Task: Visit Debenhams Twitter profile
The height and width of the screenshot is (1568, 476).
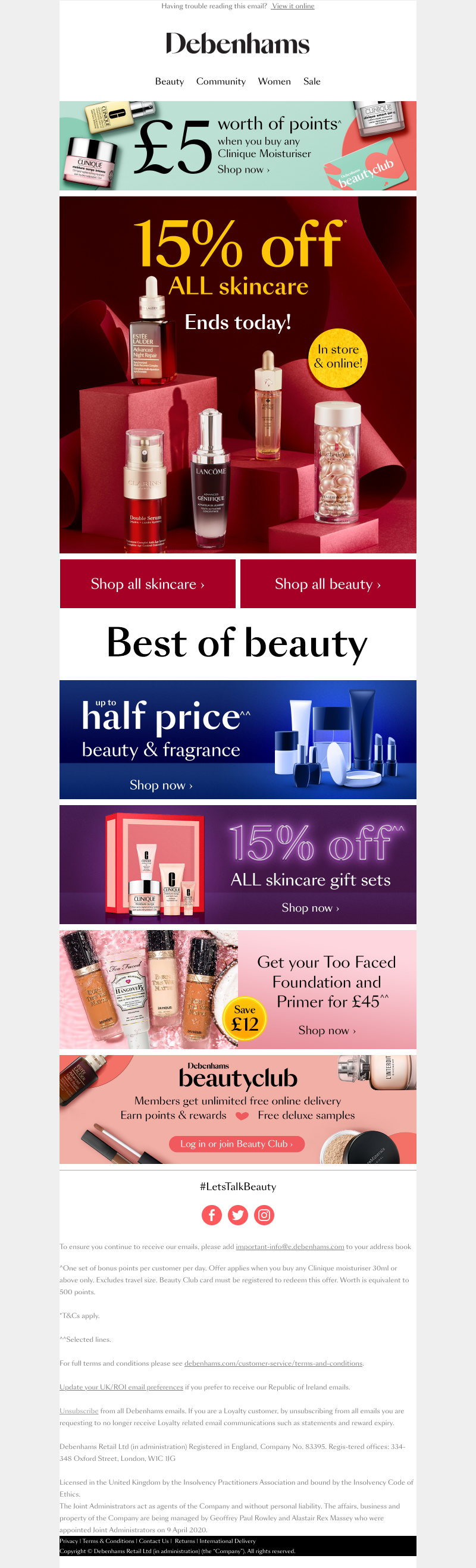Action: pyautogui.click(x=237, y=1215)
